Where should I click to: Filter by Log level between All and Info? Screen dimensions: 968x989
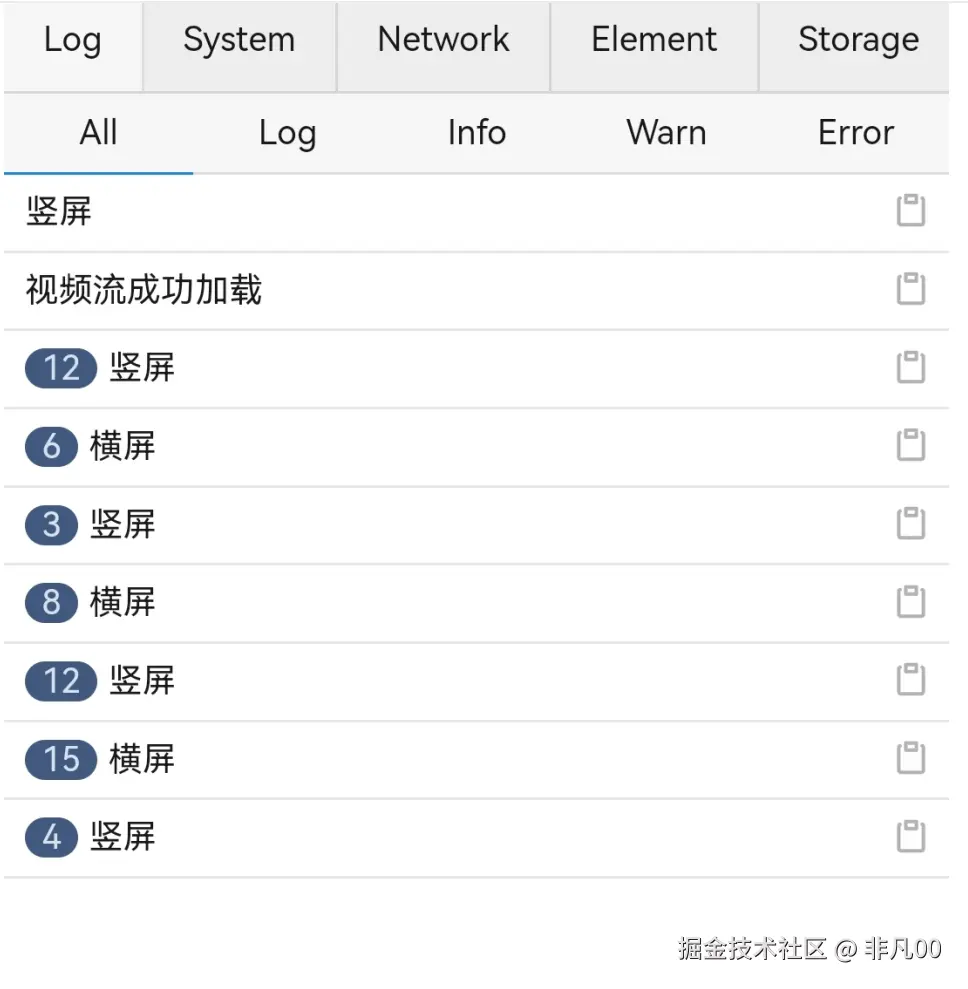tap(287, 133)
